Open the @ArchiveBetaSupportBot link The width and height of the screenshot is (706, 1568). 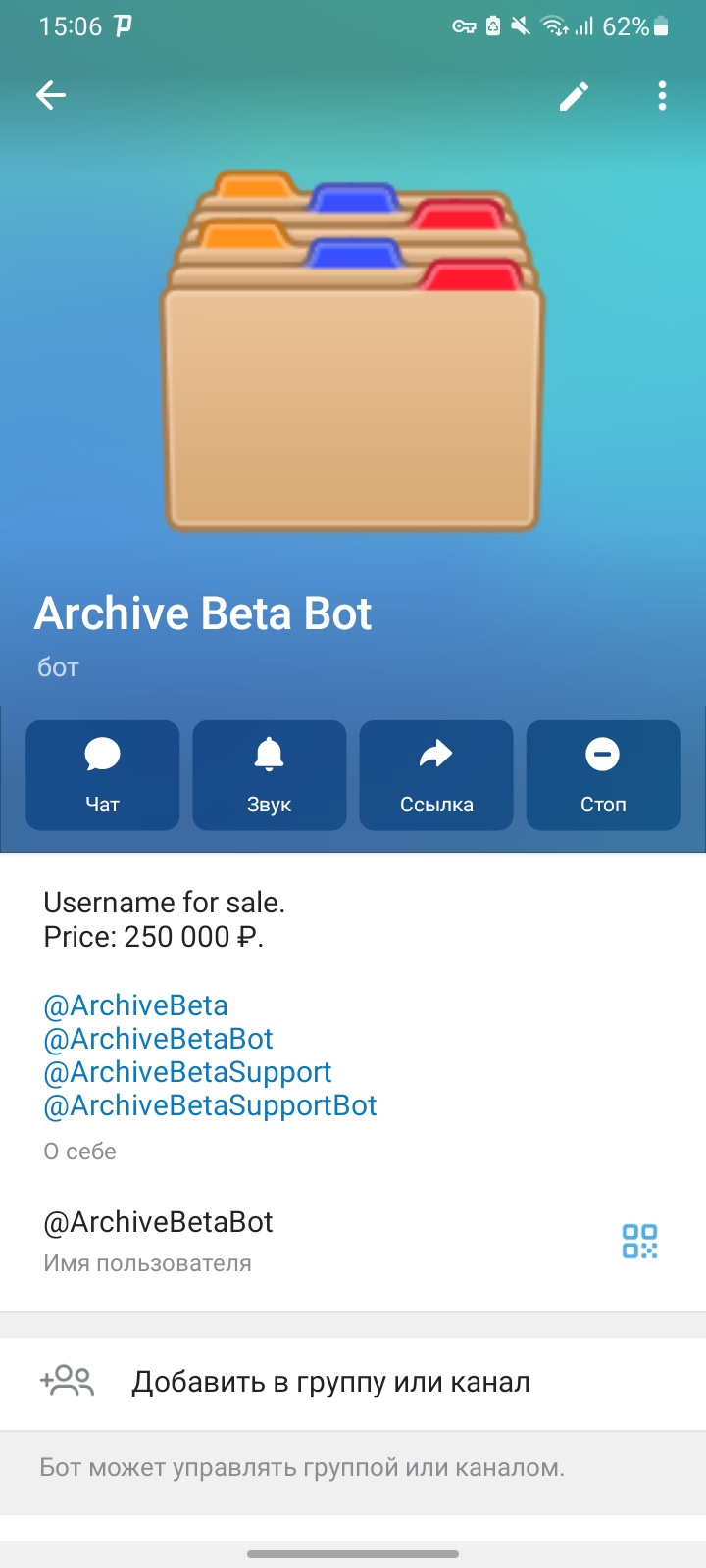pyautogui.click(x=210, y=1105)
